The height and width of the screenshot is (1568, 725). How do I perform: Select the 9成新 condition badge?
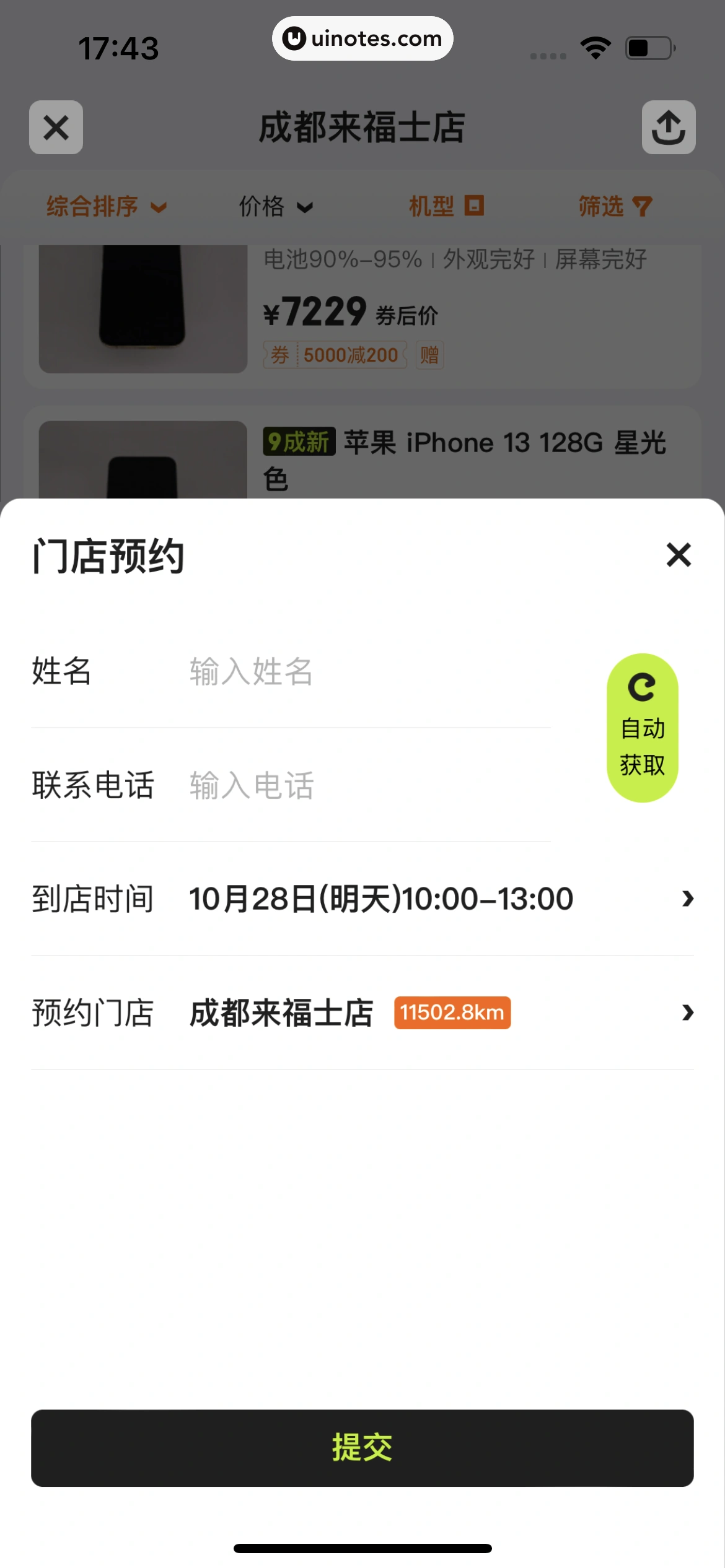coord(300,441)
